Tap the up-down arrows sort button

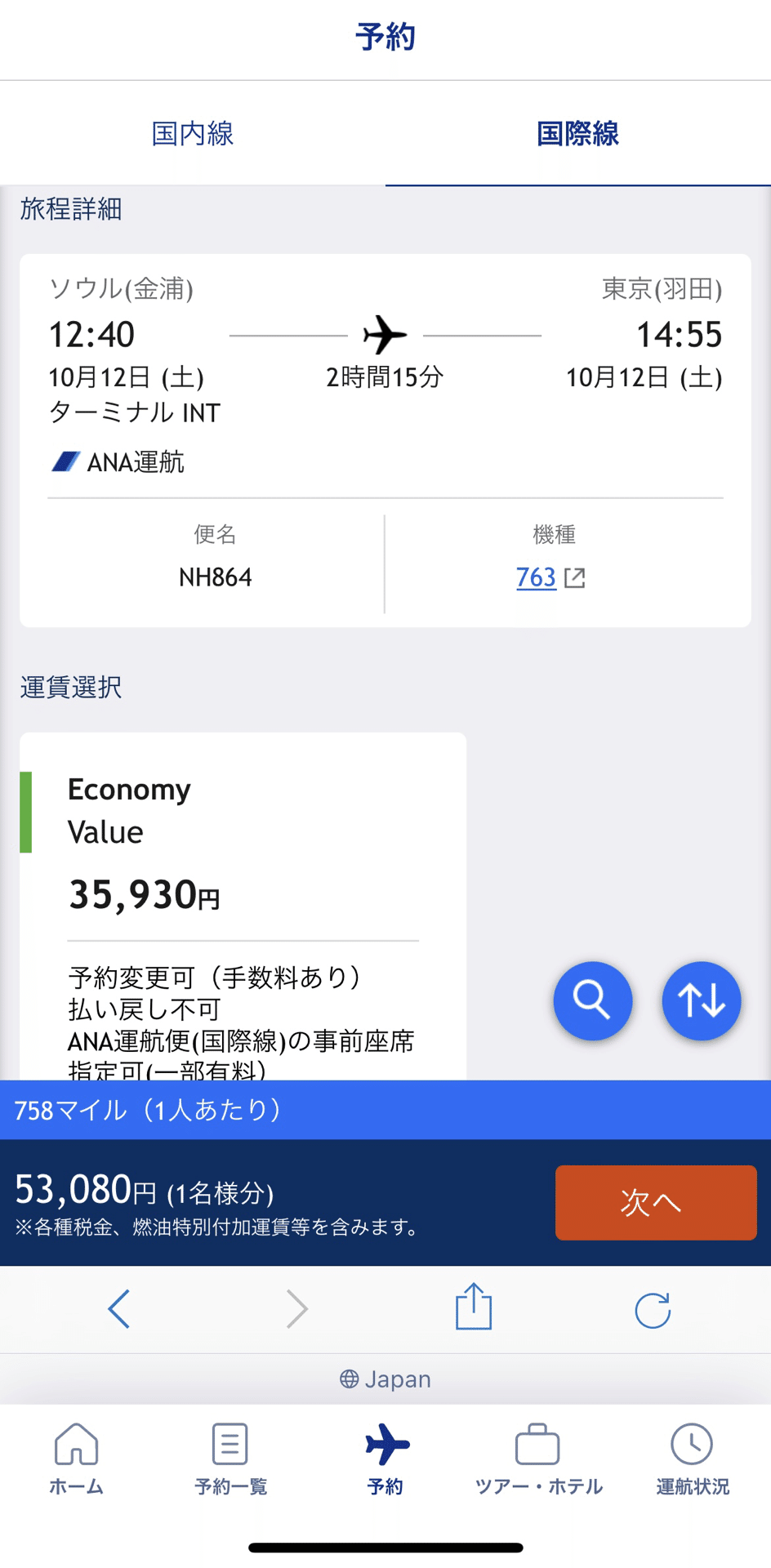click(702, 1000)
